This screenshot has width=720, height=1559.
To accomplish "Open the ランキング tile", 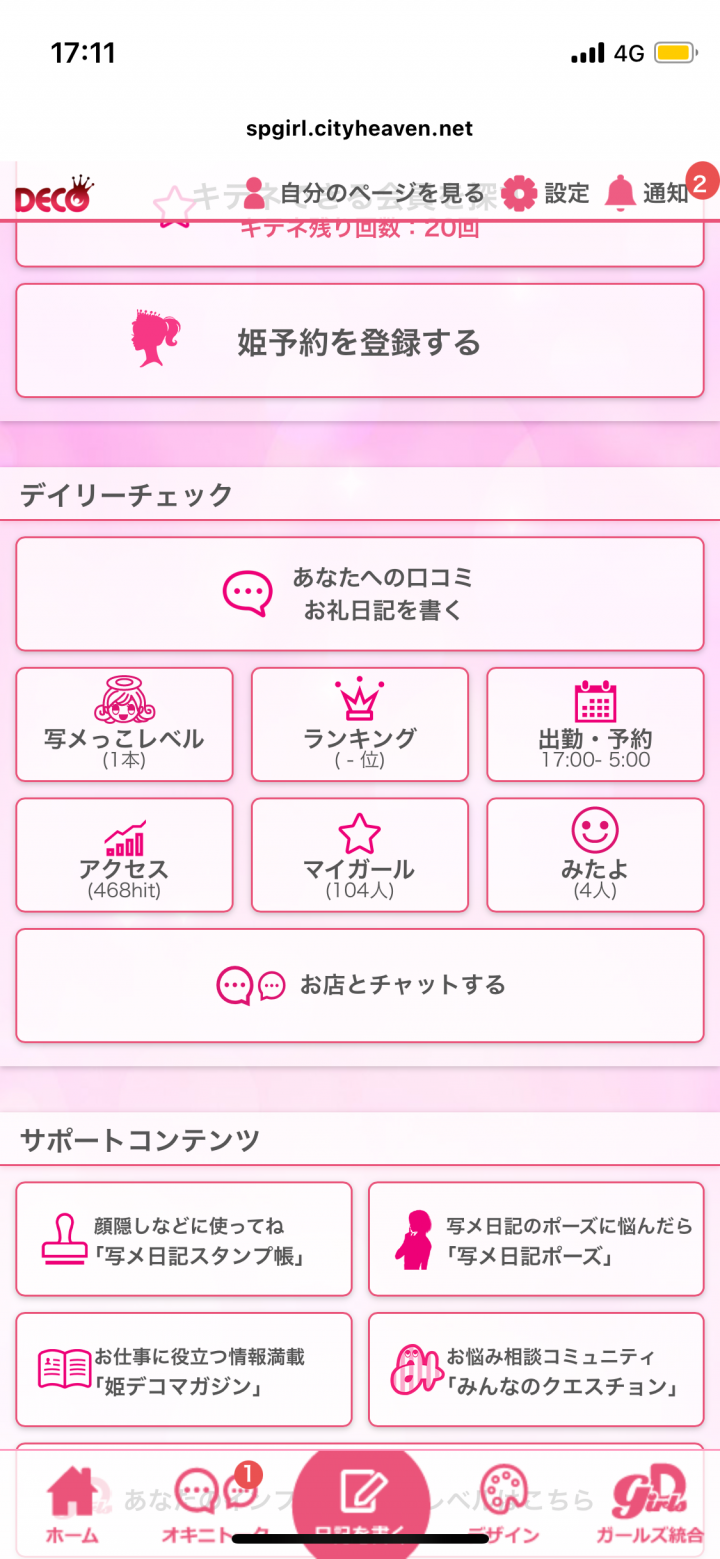I will coord(360,725).
